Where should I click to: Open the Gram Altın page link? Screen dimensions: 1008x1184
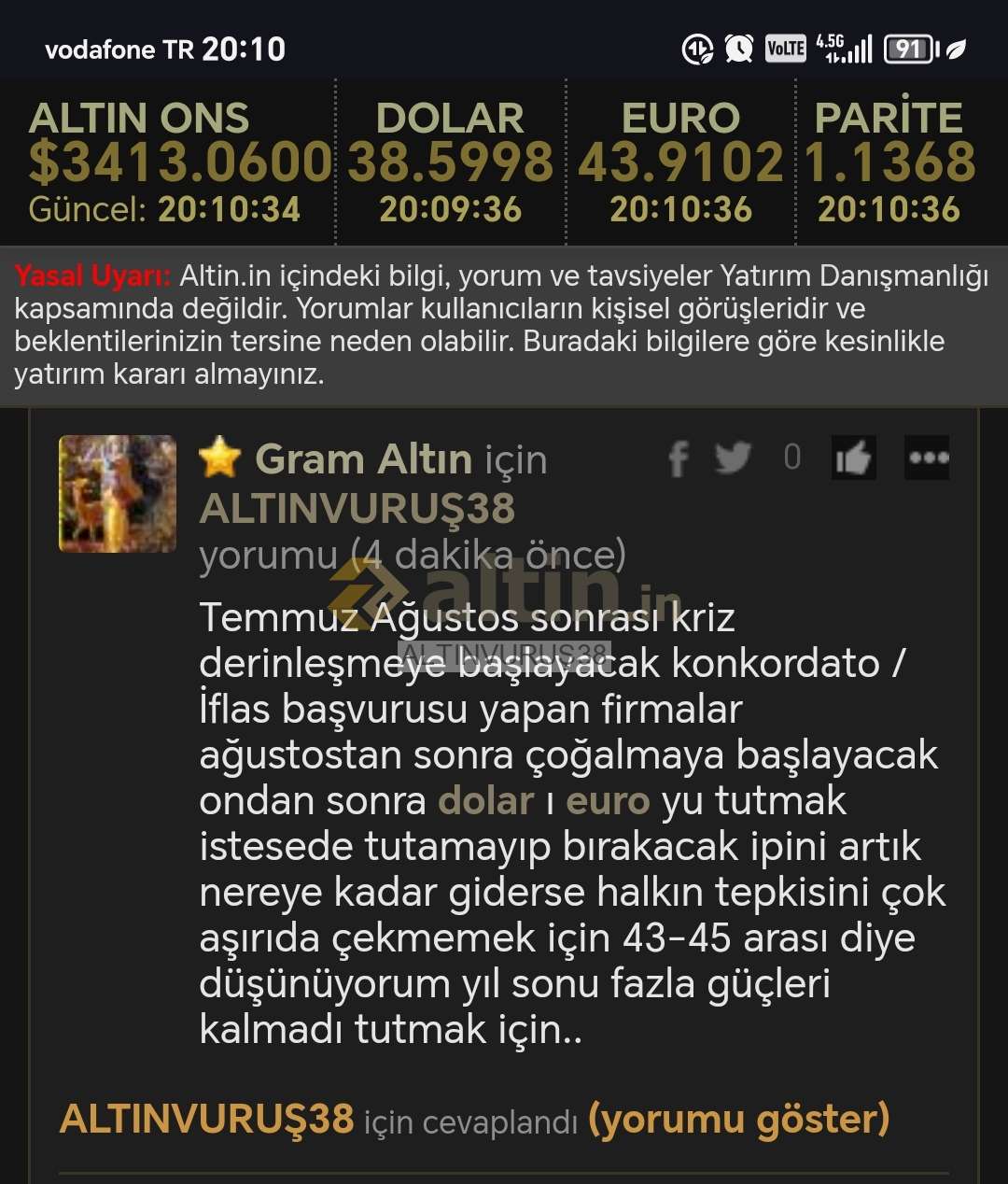(x=363, y=459)
